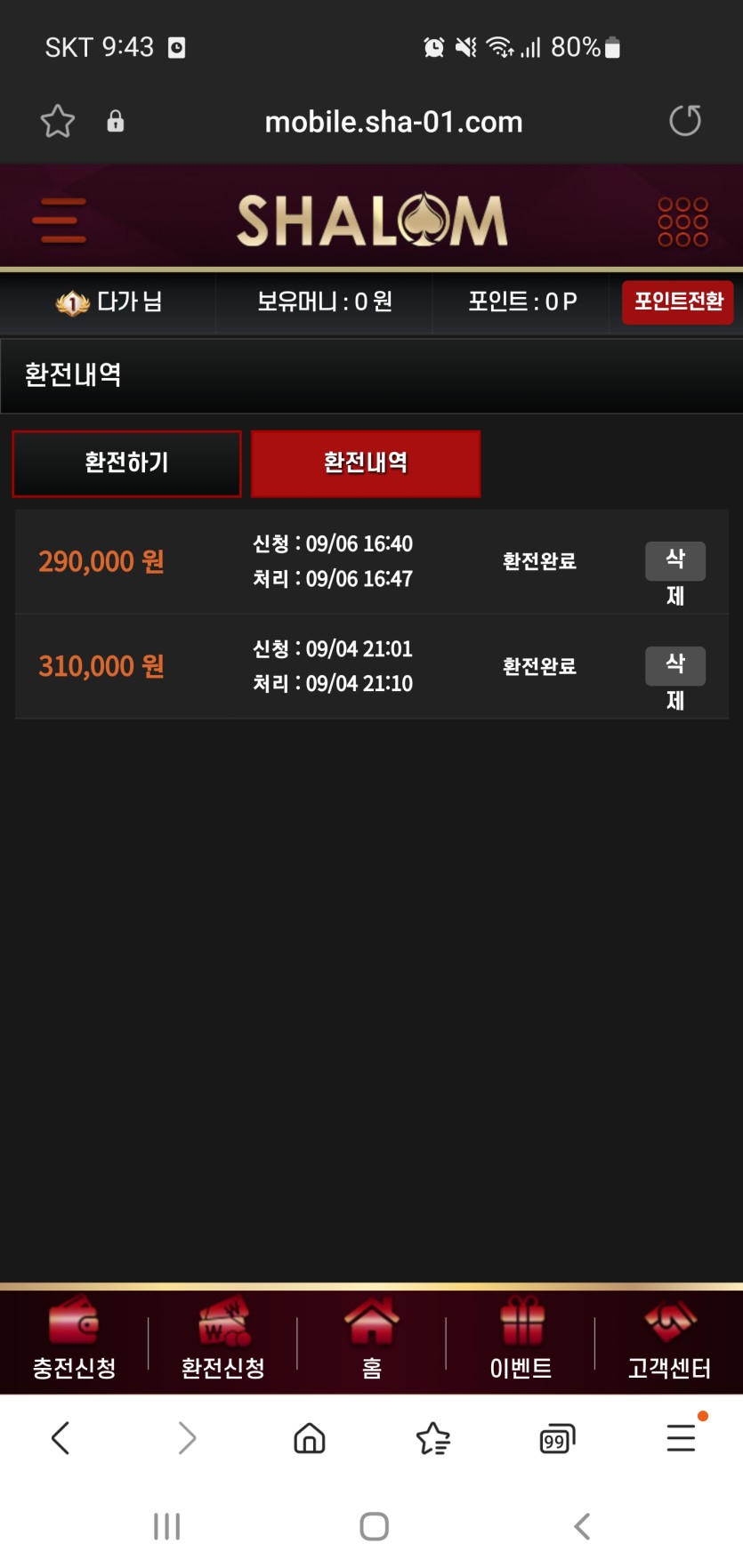
Task: Tap the mobile.sha-01.com address bar
Action: (x=393, y=122)
